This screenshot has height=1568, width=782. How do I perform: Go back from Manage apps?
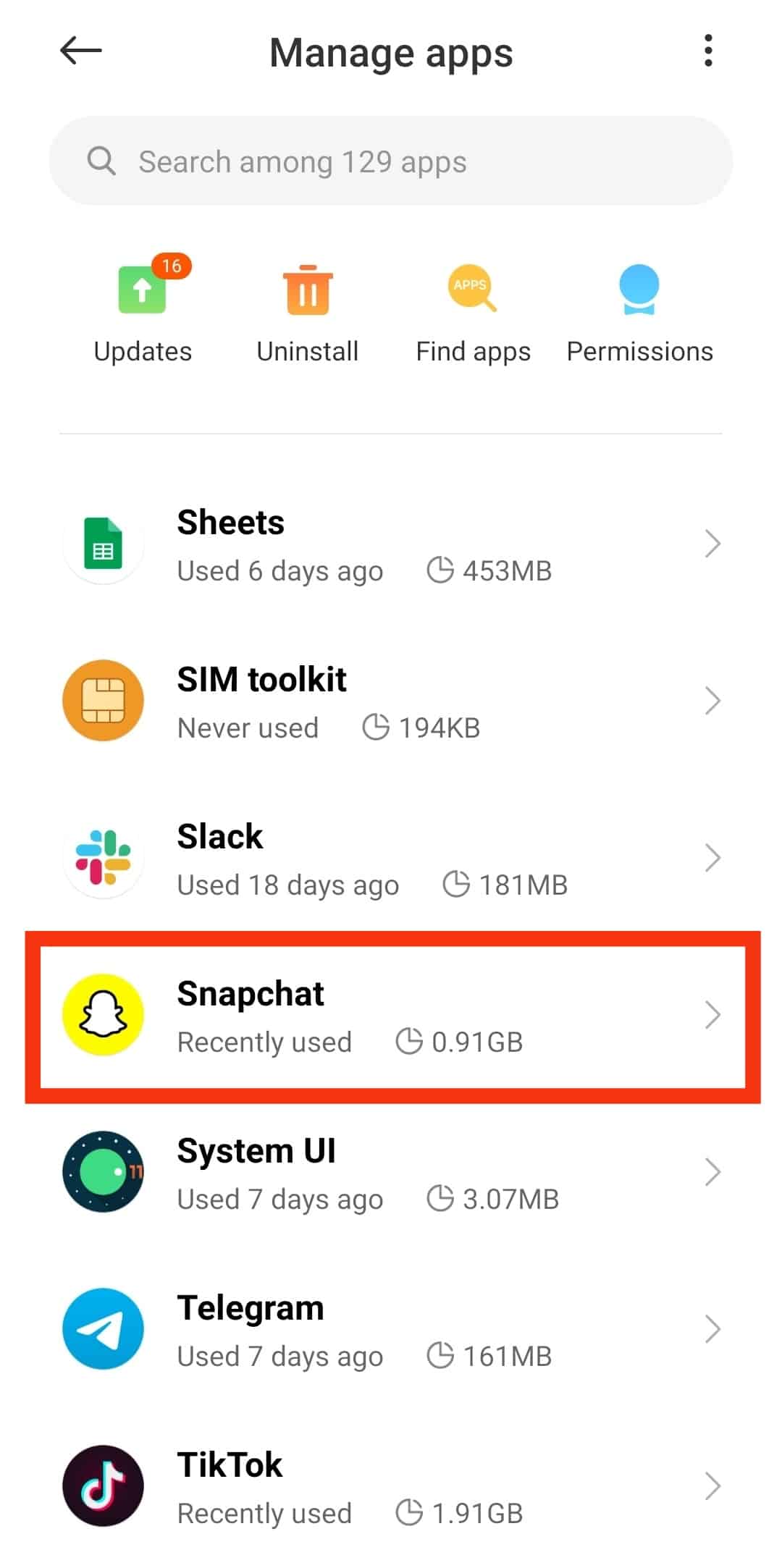[80, 51]
